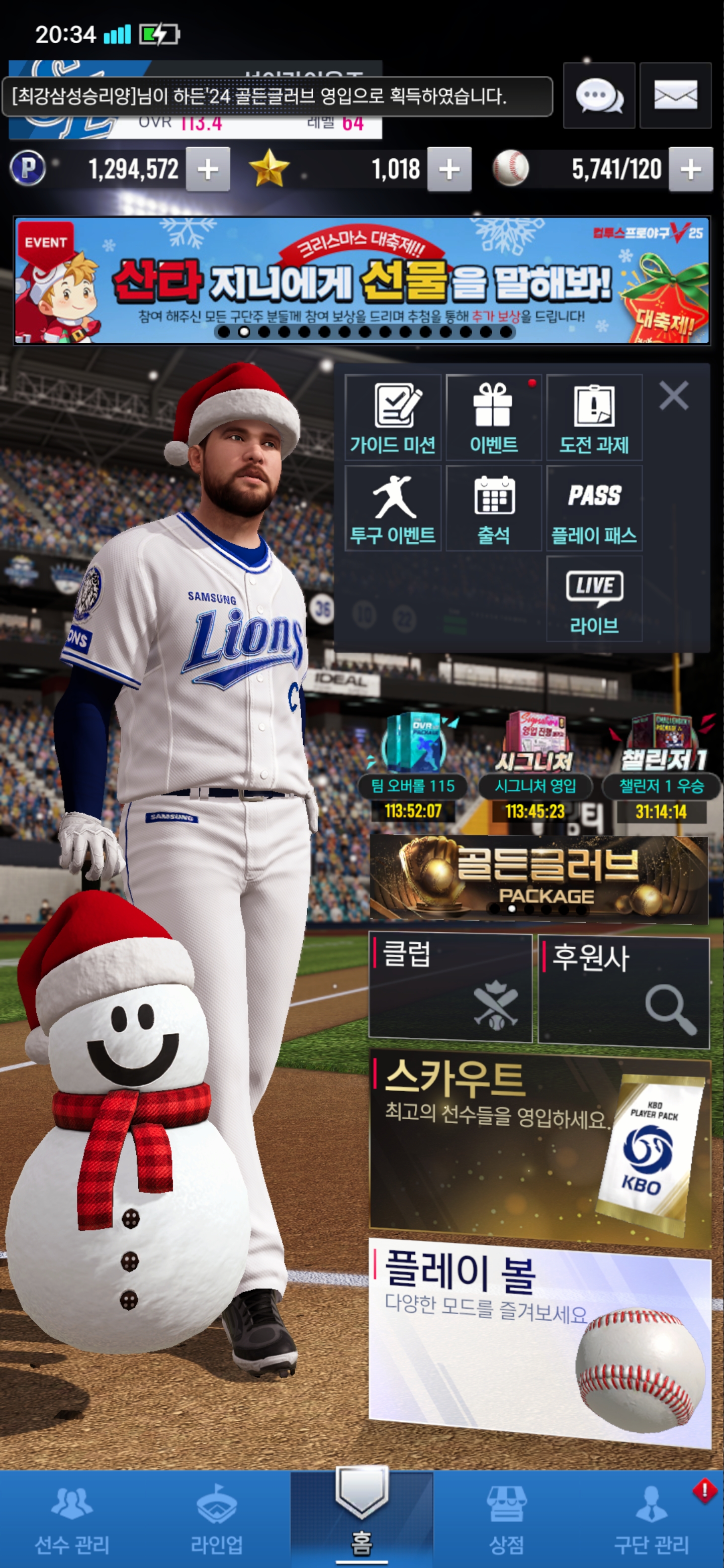Open 라이브 menu
Image resolution: width=724 pixels, height=1568 pixels.
[x=594, y=599]
